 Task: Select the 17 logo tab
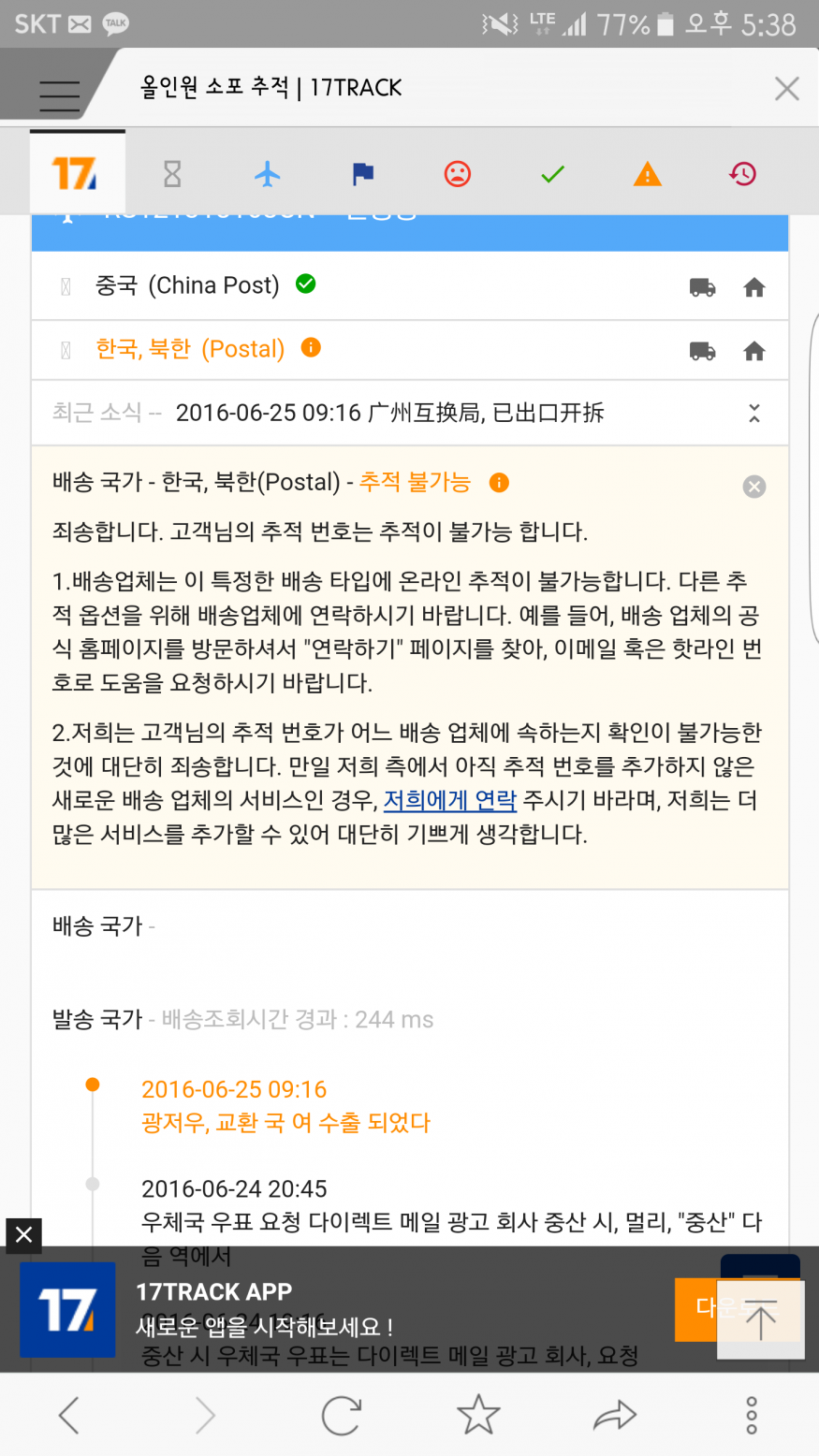(x=76, y=174)
